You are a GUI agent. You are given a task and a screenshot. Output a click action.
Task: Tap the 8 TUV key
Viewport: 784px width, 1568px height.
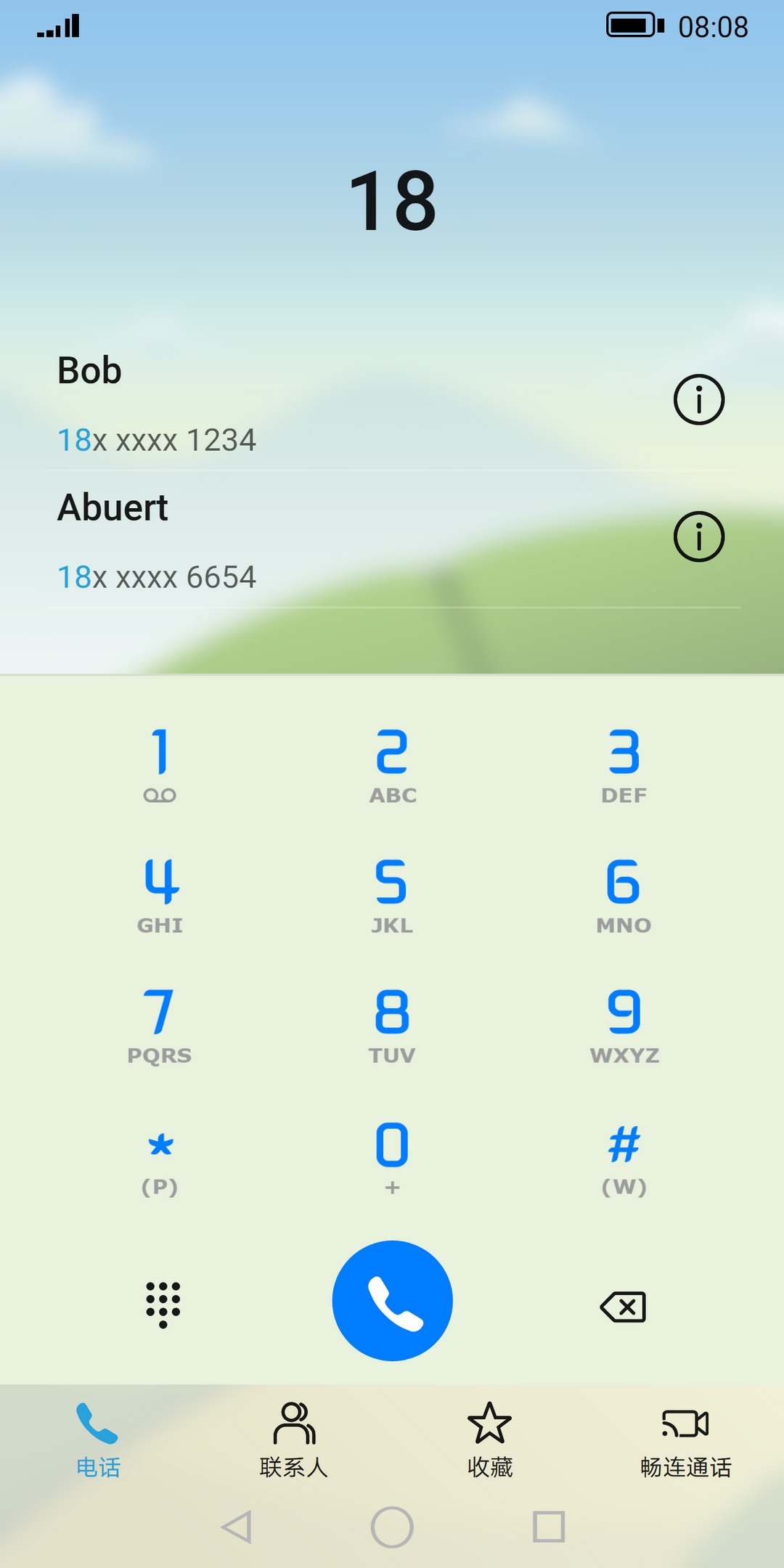click(392, 1024)
